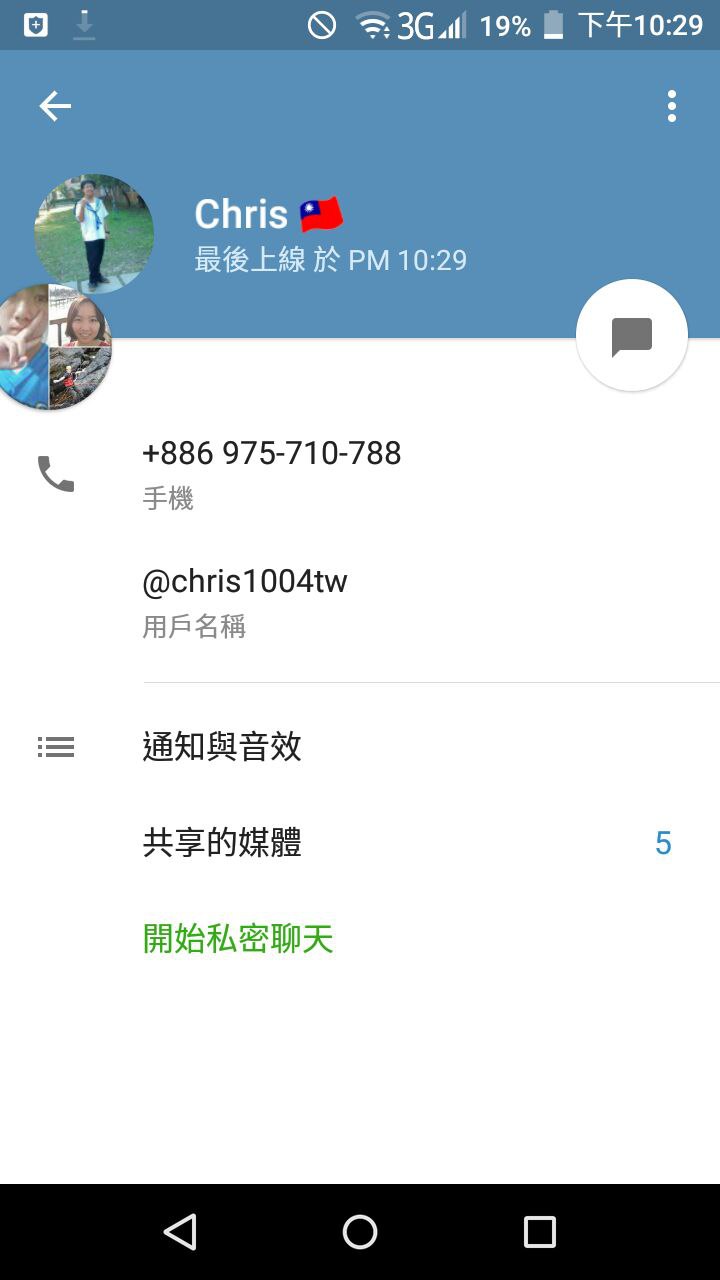The image size is (720, 1280).
Task: Tap the system home button
Action: tap(360, 1232)
